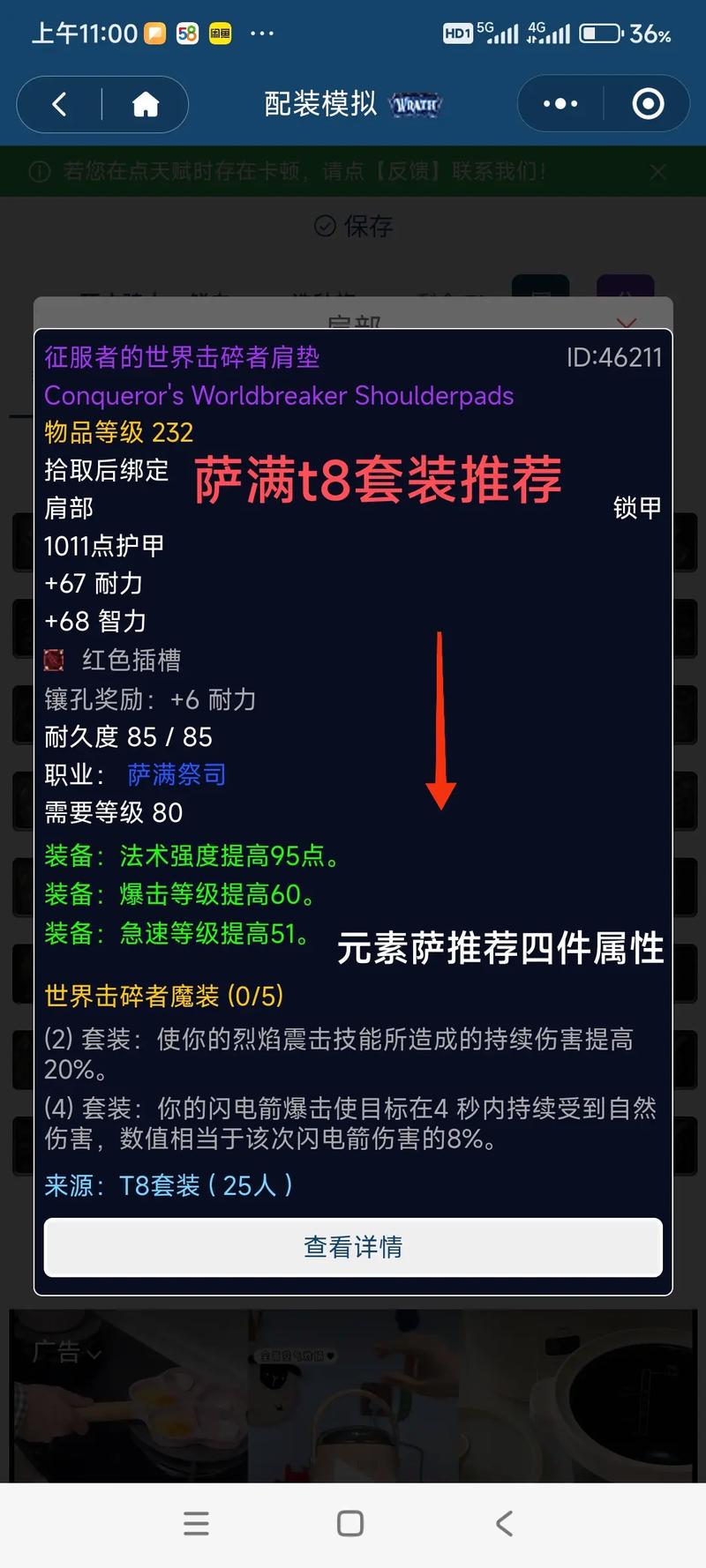Tap the circular mini-program exit icon
The image size is (706, 1568).
(648, 103)
